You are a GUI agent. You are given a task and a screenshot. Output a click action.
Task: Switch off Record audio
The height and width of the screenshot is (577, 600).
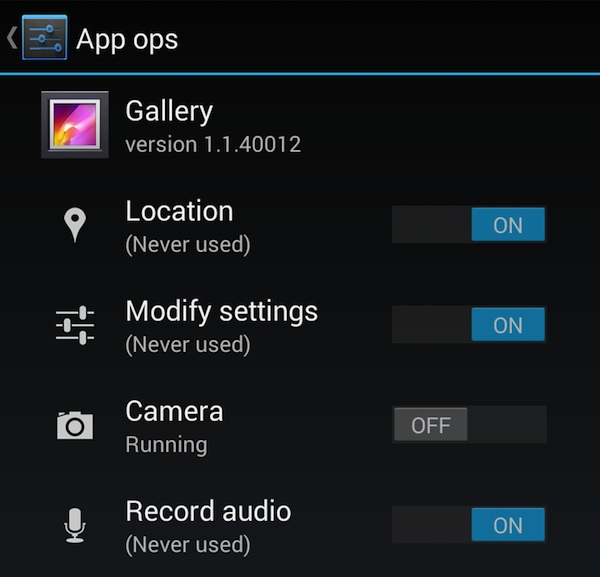point(469,525)
